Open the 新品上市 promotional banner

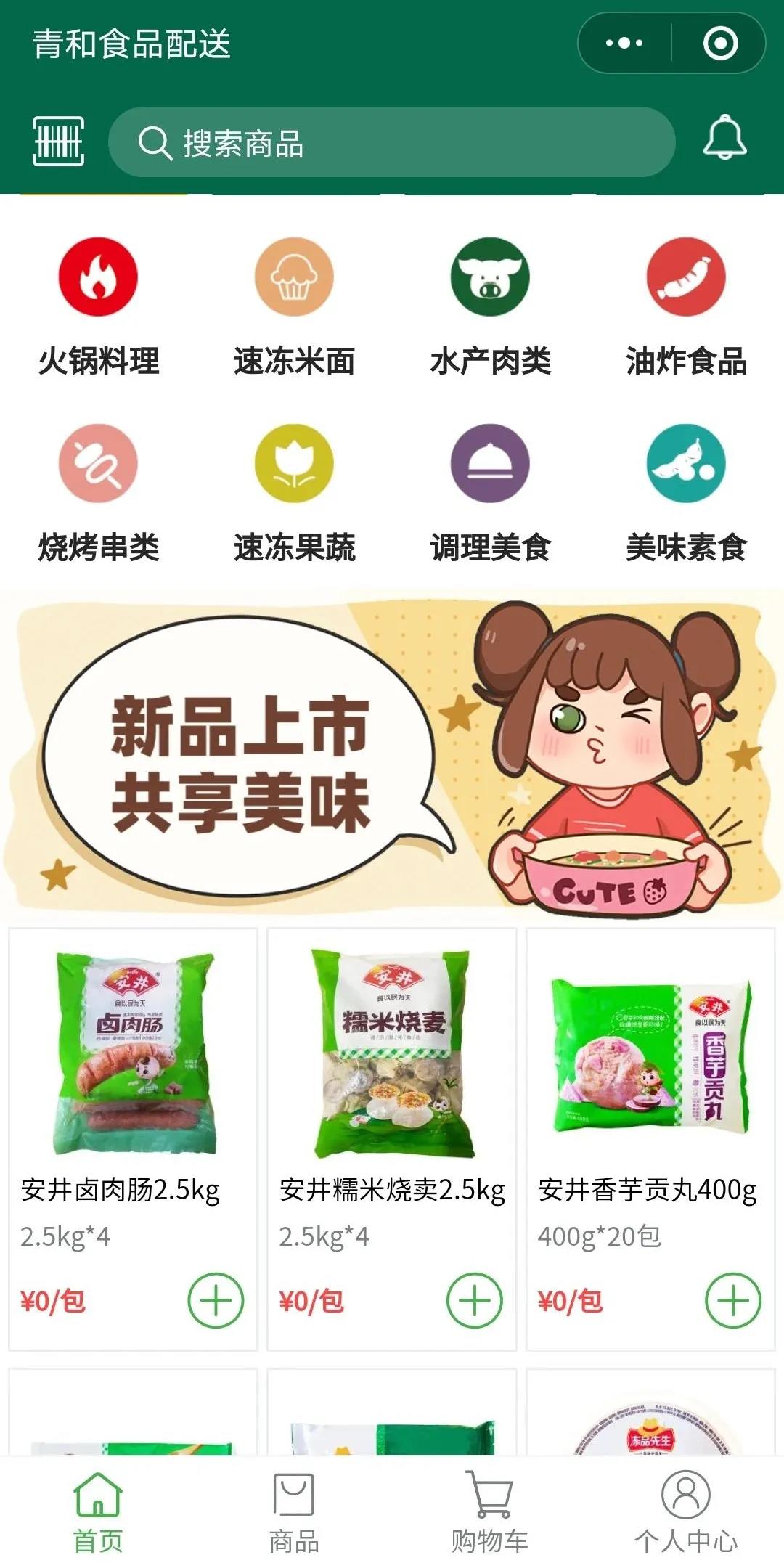392,755
